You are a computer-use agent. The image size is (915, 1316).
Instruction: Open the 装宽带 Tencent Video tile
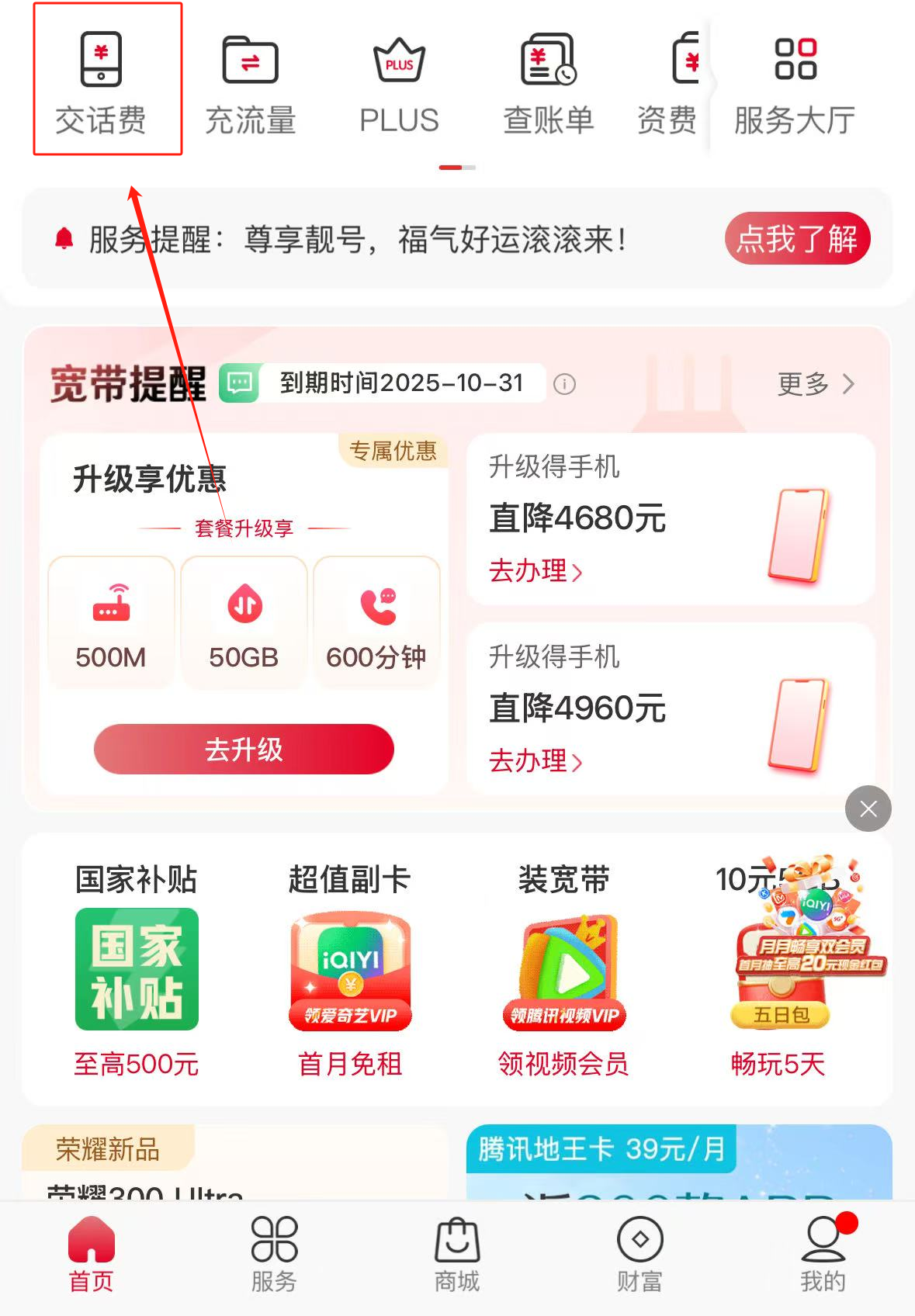(x=563, y=970)
